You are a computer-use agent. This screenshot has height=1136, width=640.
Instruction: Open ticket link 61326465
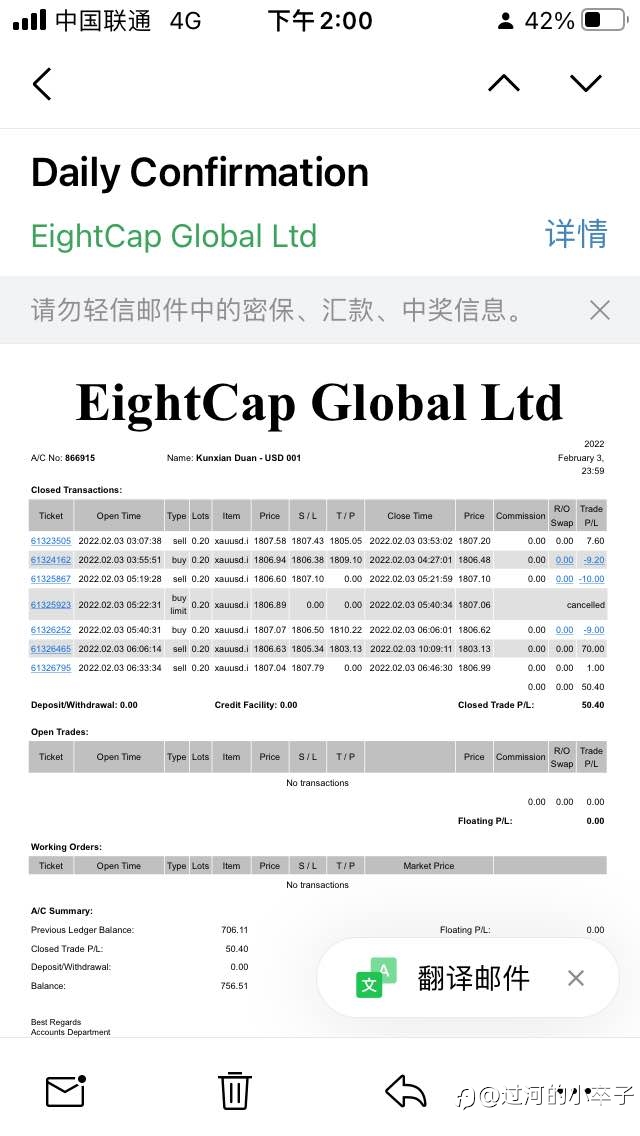click(51, 649)
